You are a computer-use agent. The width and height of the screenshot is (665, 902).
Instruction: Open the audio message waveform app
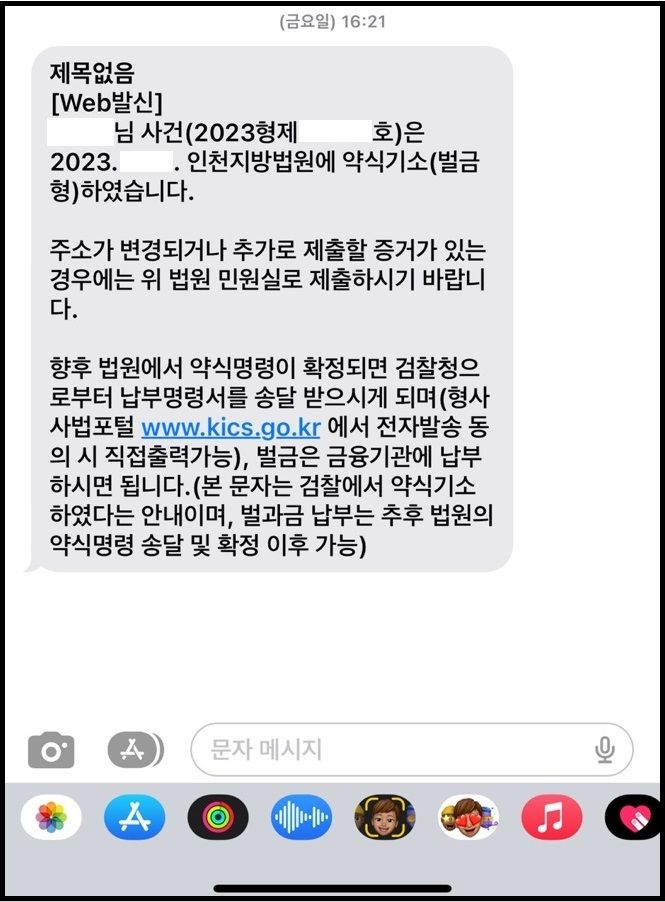tap(301, 818)
